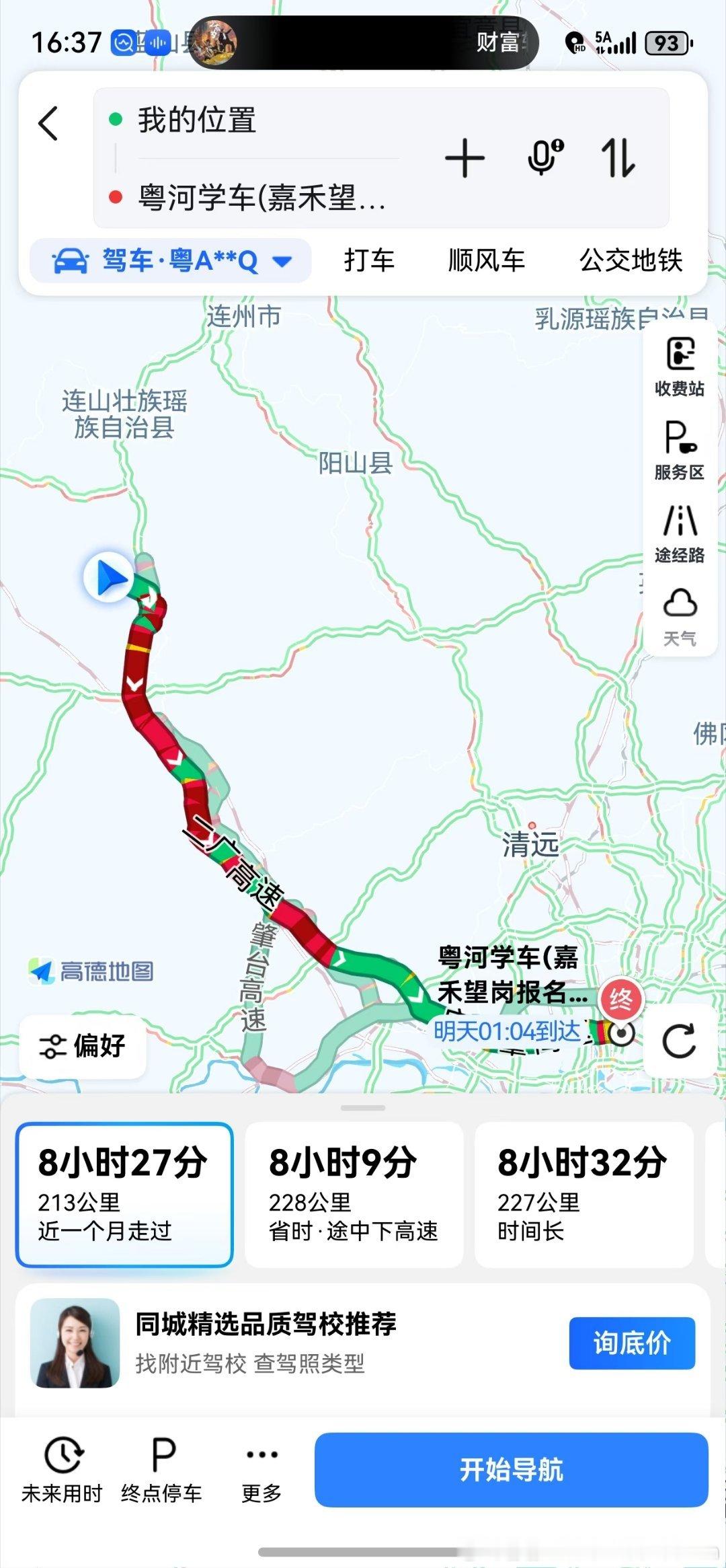Screen dimensions: 726x1568
Task: Add a stop using the plus icon
Action: 464,159
